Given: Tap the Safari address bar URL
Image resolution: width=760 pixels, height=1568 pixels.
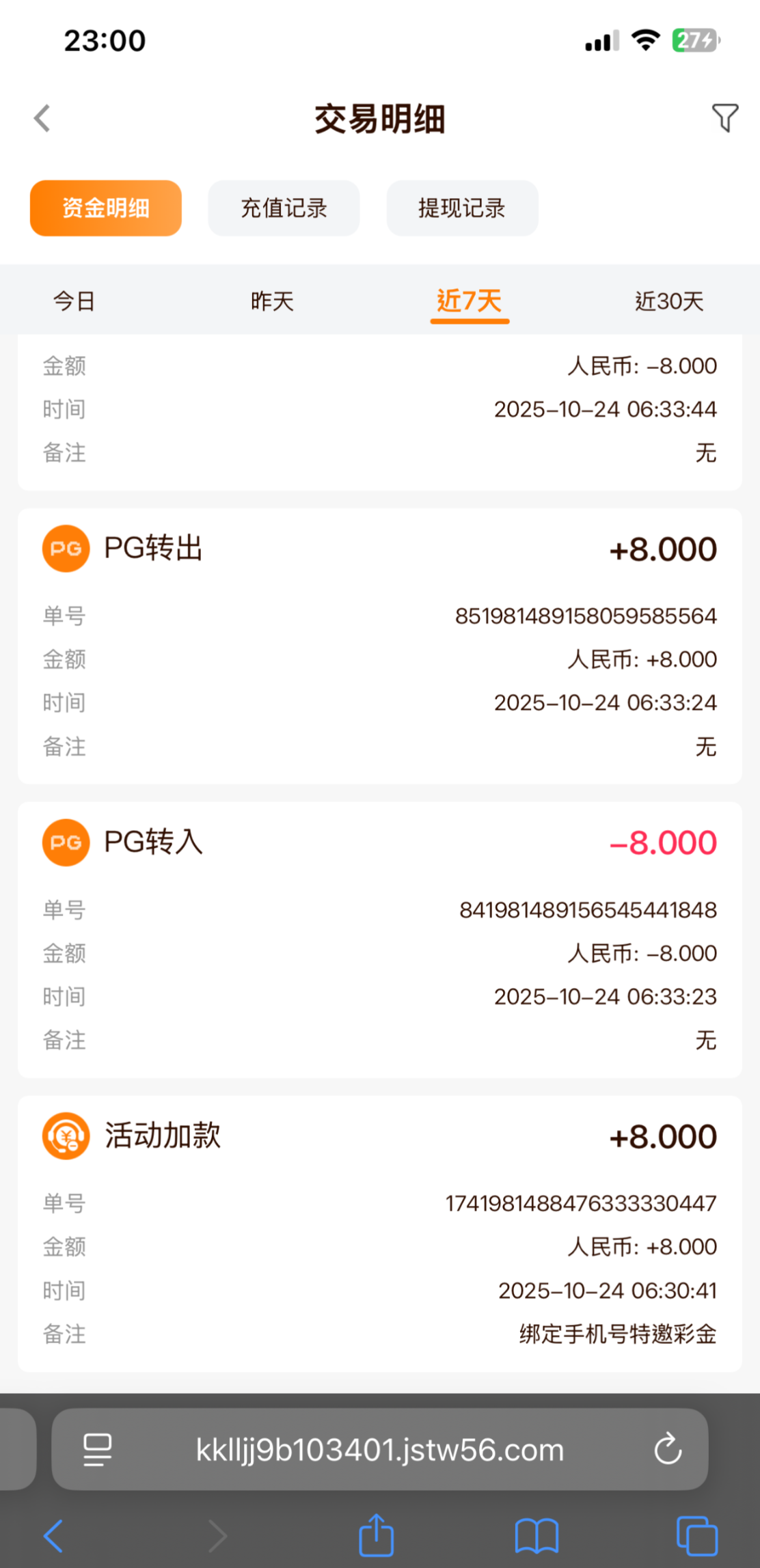Looking at the screenshot, I should (x=380, y=1449).
